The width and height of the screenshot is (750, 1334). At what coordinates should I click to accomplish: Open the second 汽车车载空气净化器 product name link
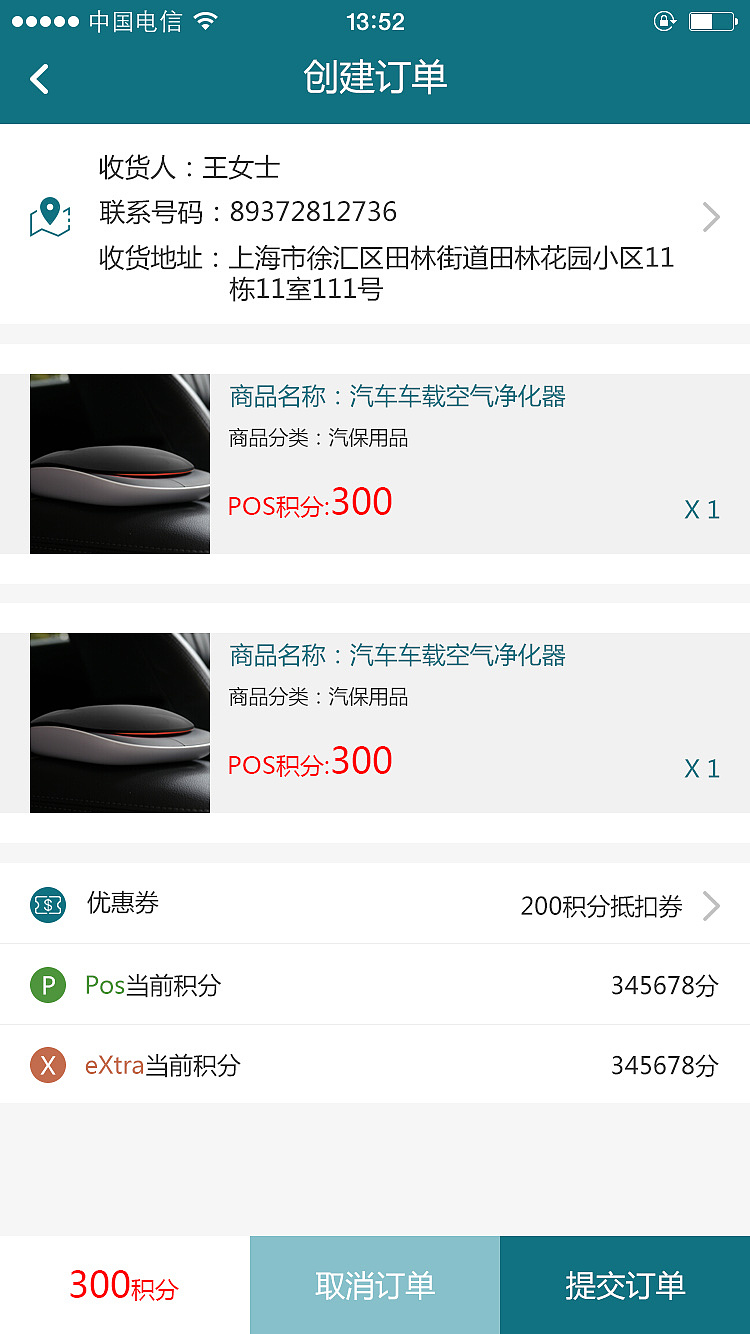457,655
